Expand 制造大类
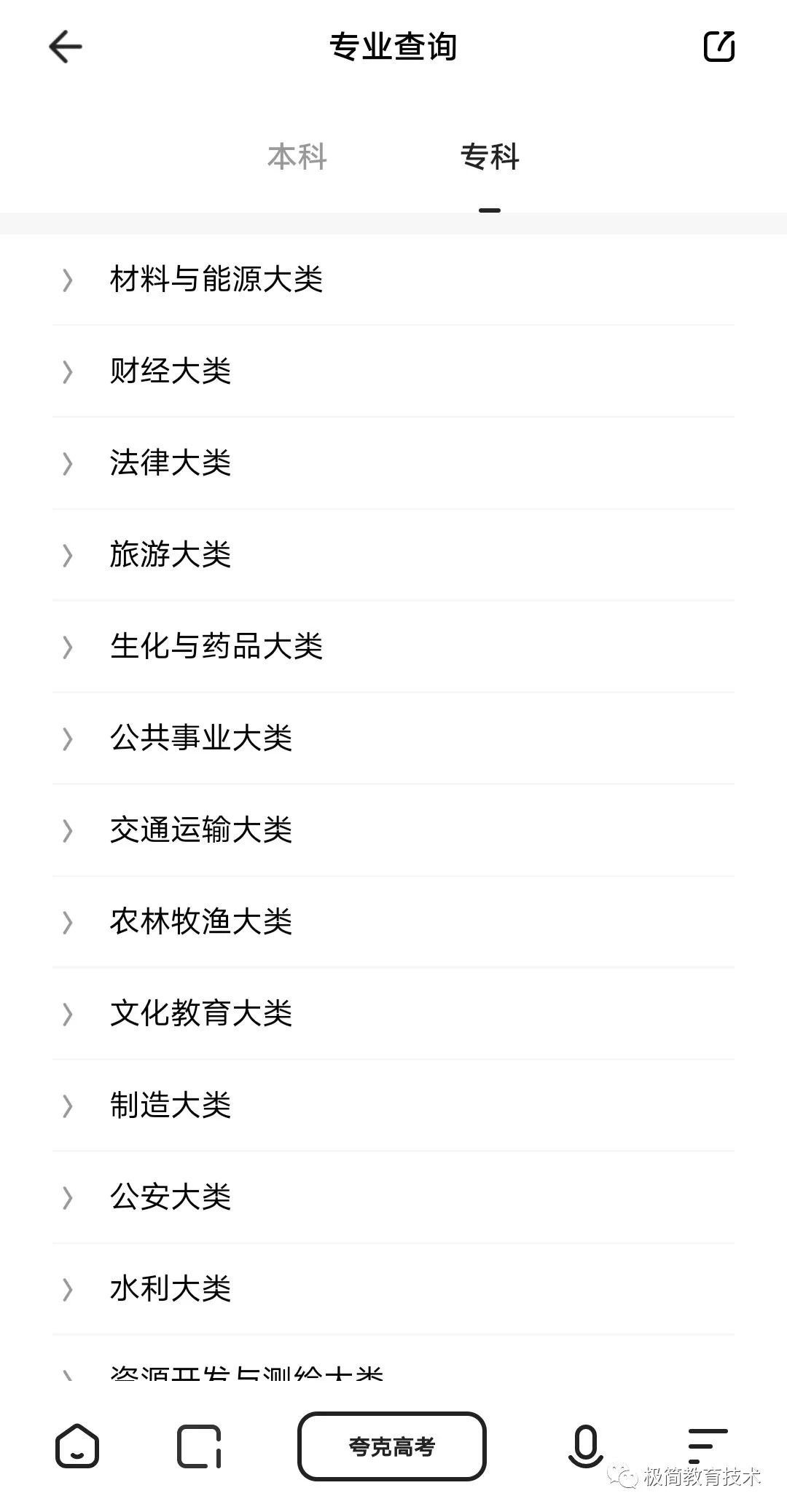 pyautogui.click(x=393, y=1106)
